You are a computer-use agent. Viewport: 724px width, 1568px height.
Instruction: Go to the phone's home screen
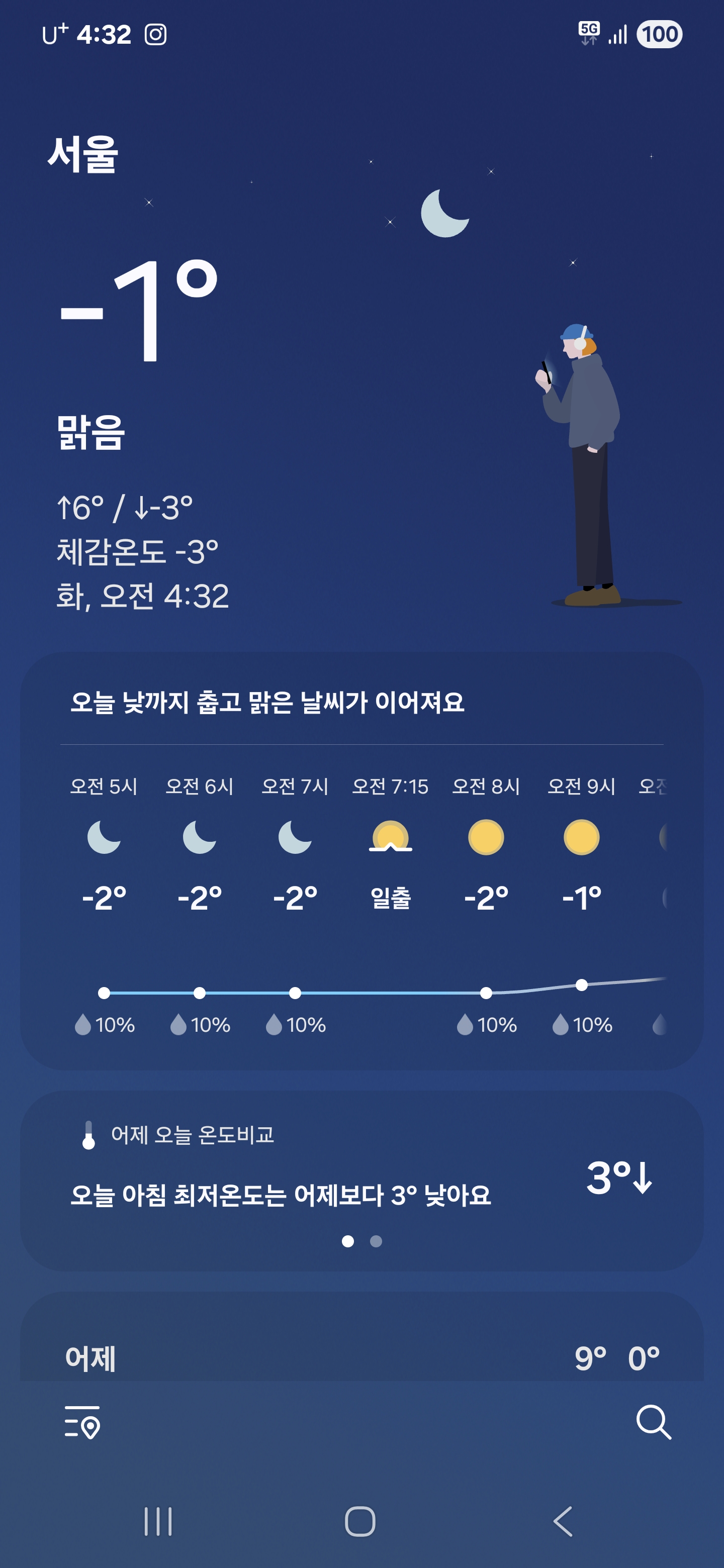pyautogui.click(x=360, y=1521)
